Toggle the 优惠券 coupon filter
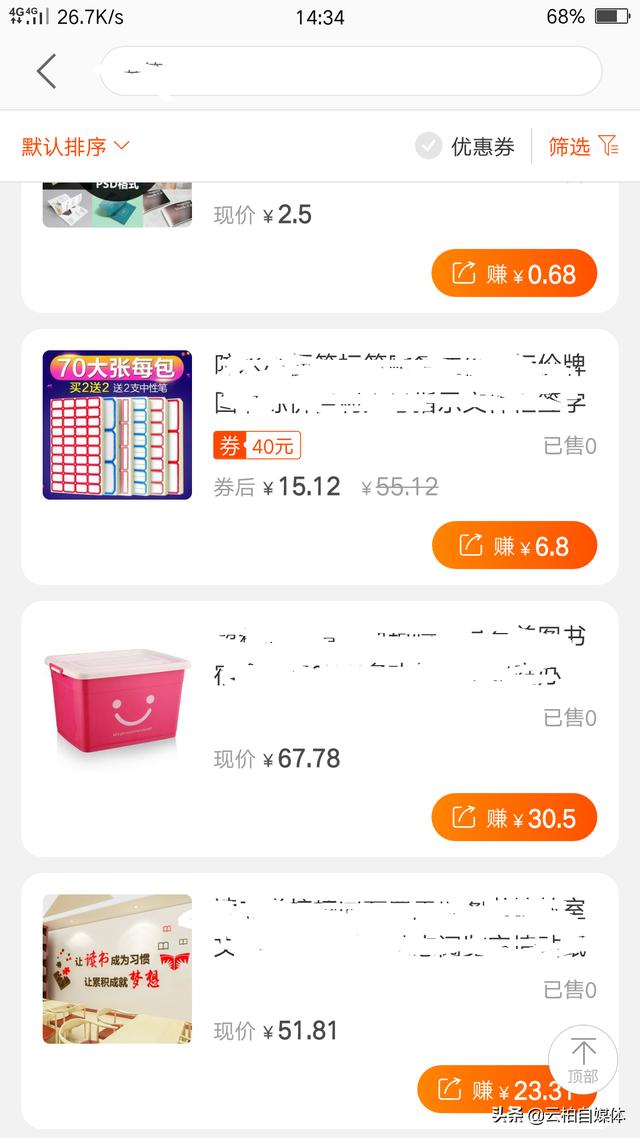640x1138 pixels. click(x=465, y=146)
